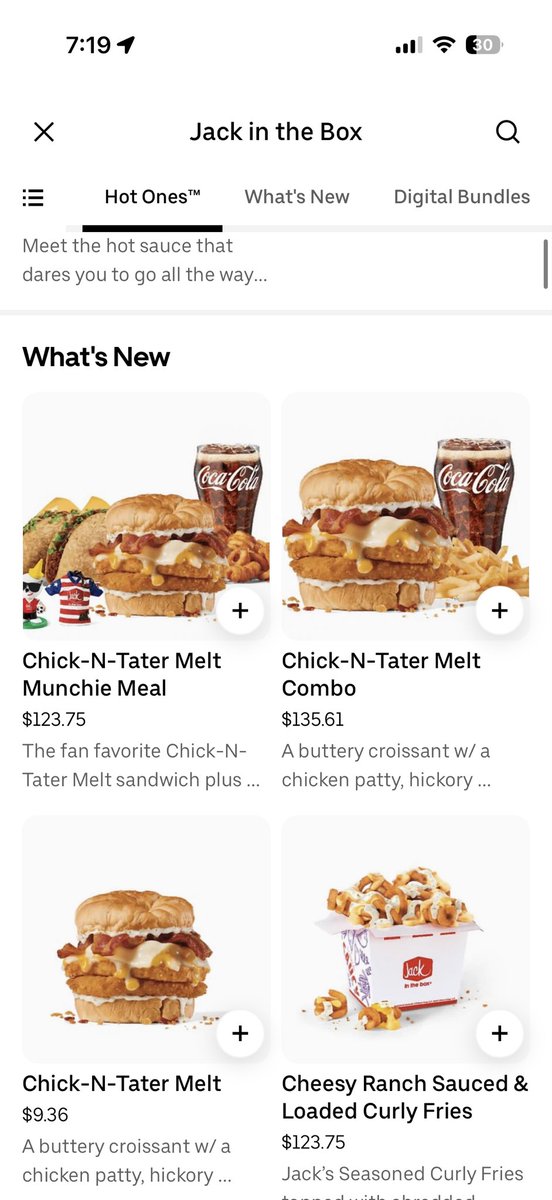Add Chick-N-Tater Melt Munchie Meal to cart
This screenshot has height=1200, width=552.
pyautogui.click(x=240, y=610)
